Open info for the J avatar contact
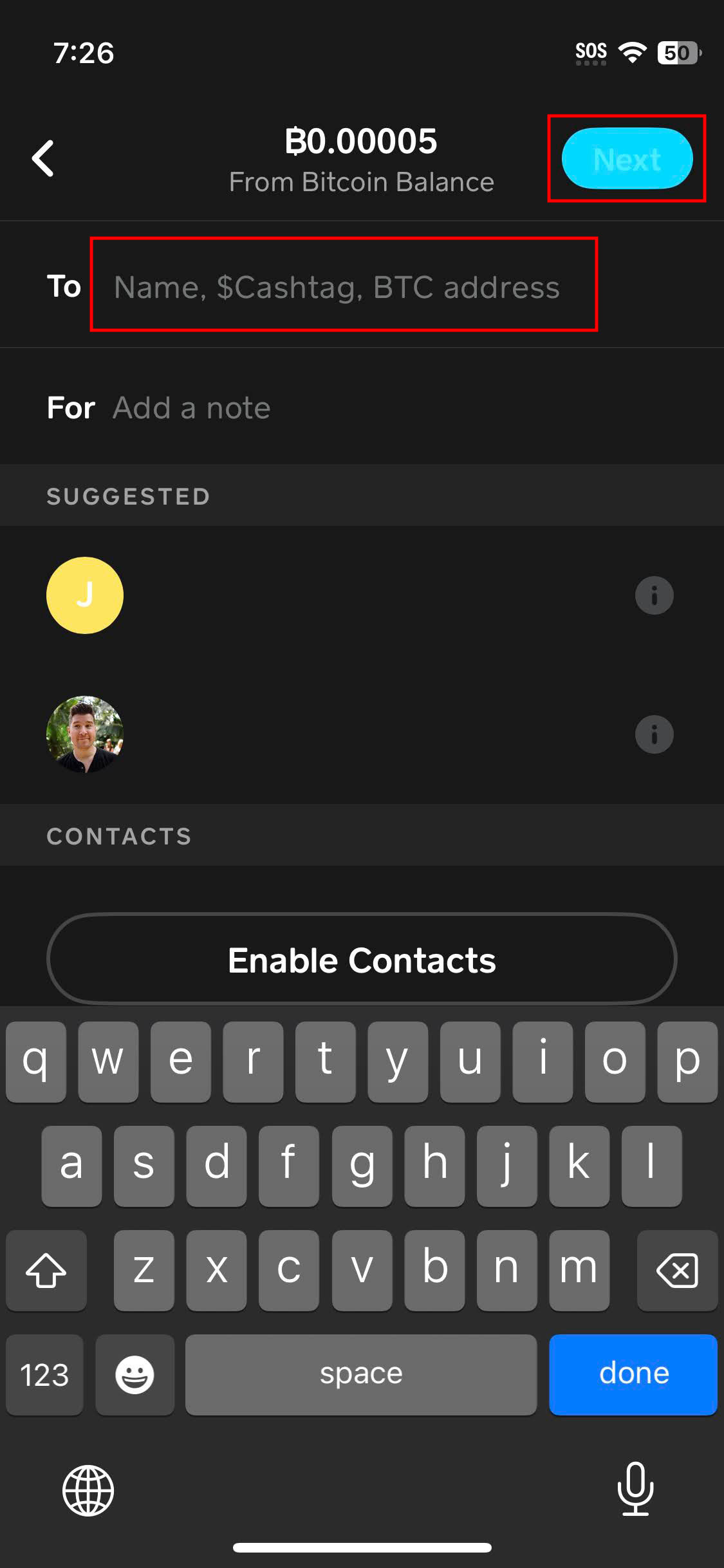Image resolution: width=724 pixels, height=1568 pixels. 654,595
